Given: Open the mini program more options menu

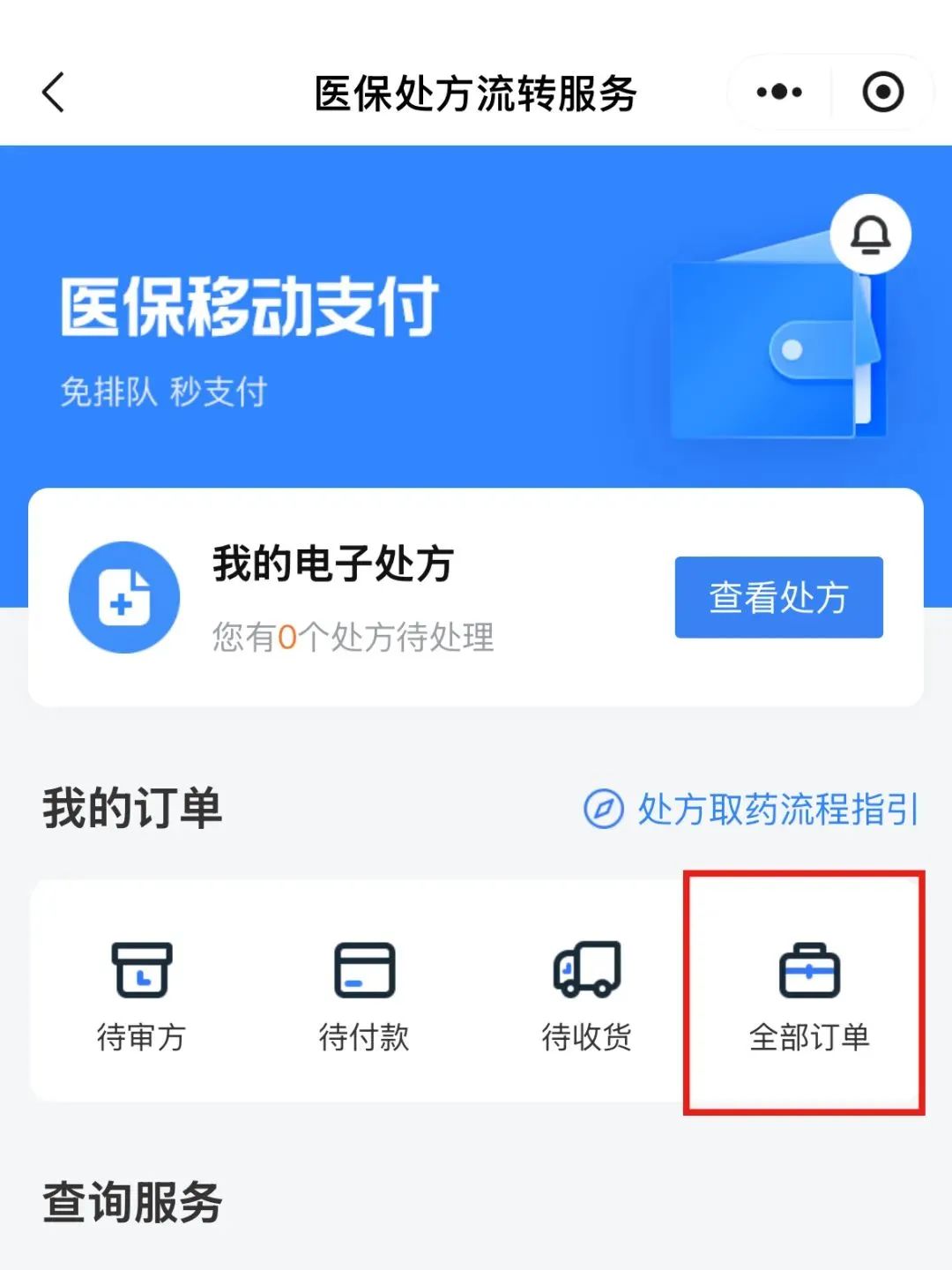Looking at the screenshot, I should pos(779,93).
